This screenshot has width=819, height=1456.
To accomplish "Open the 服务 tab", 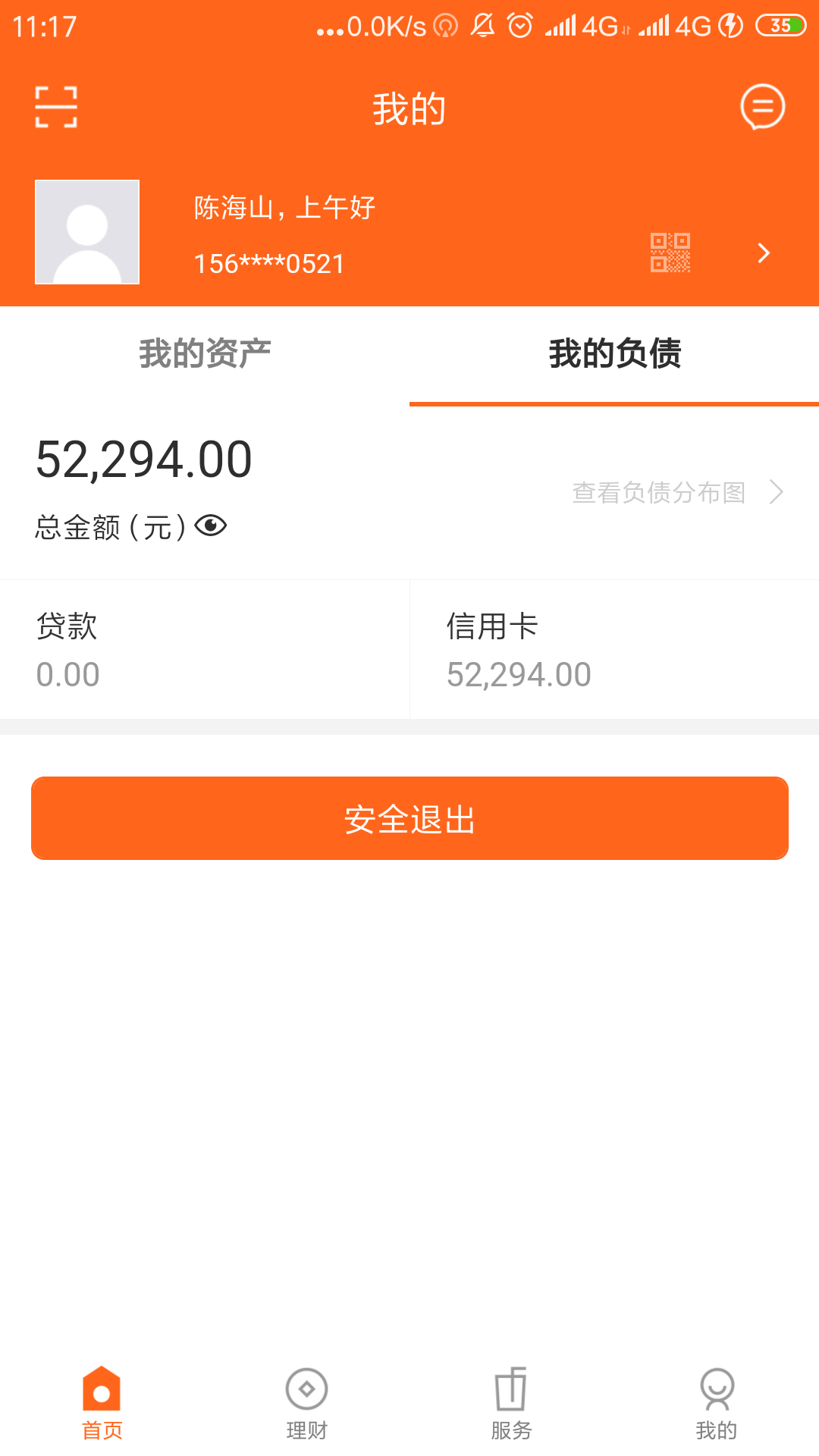I will coord(512,1404).
